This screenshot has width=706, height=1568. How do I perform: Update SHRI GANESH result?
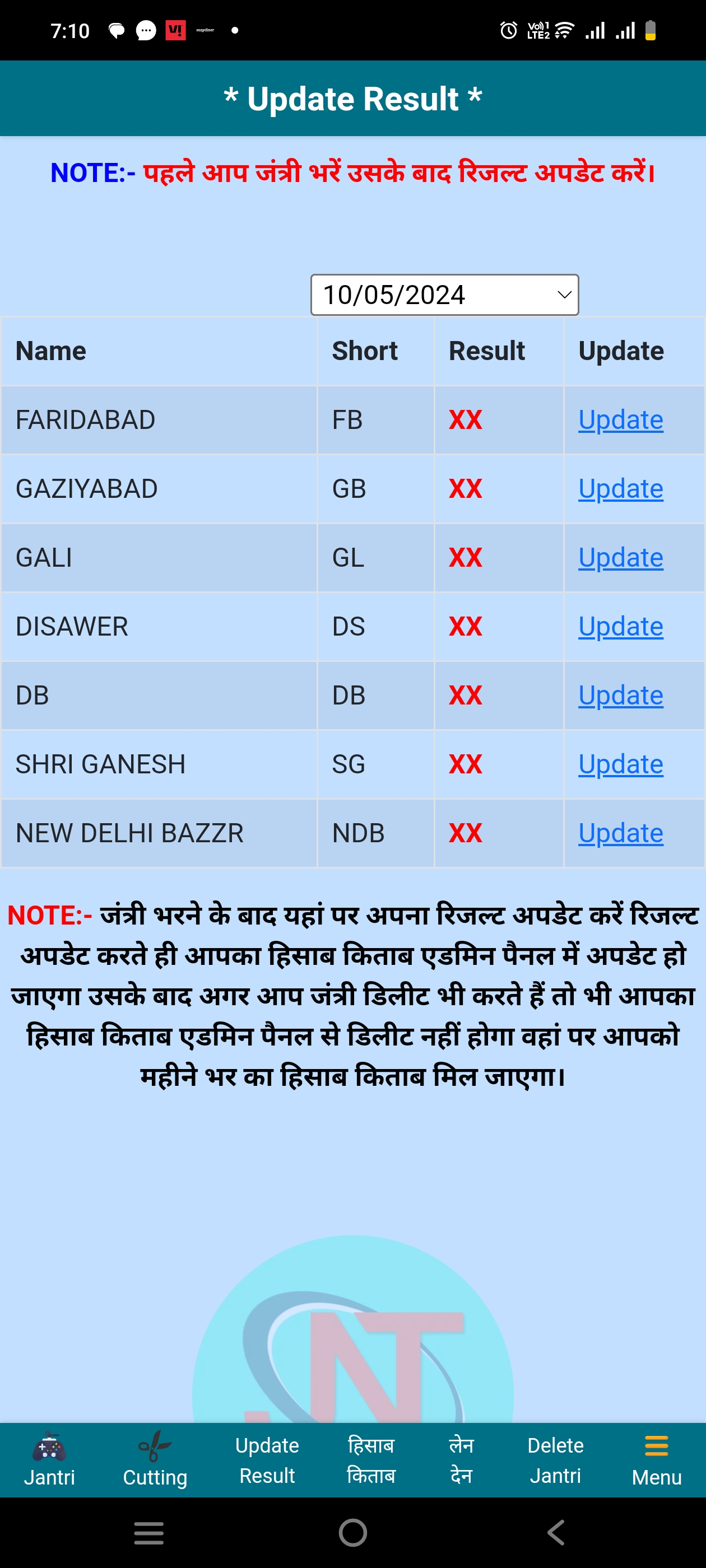(x=620, y=764)
